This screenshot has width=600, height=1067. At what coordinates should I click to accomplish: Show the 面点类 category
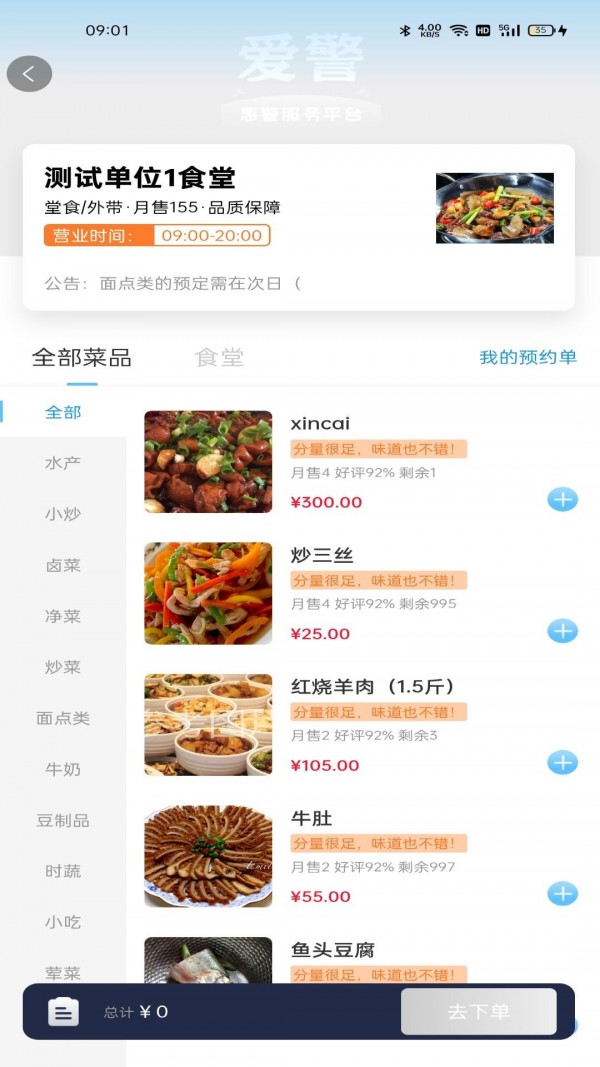point(63,718)
